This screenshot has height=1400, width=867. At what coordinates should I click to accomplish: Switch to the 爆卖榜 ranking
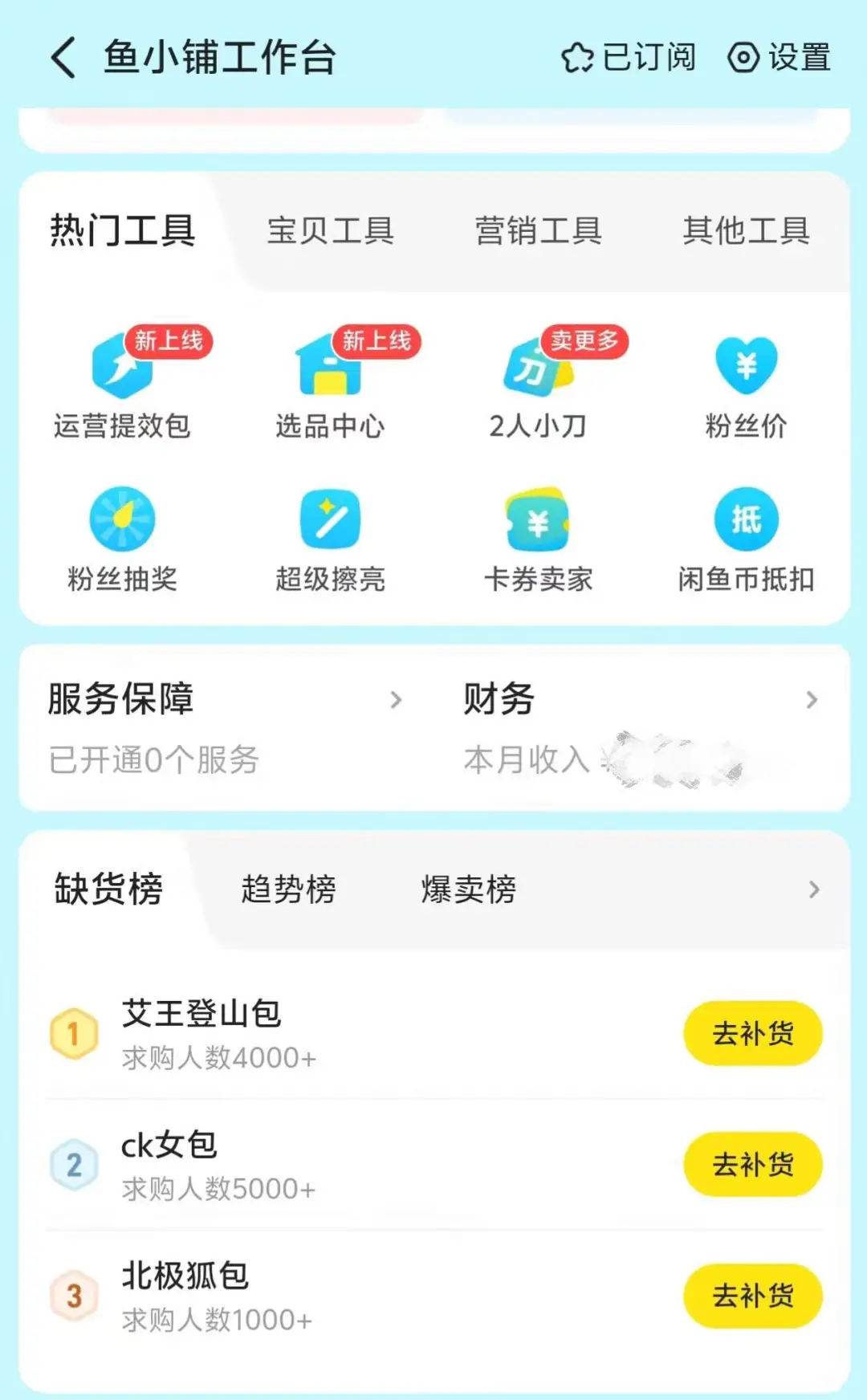tap(469, 889)
